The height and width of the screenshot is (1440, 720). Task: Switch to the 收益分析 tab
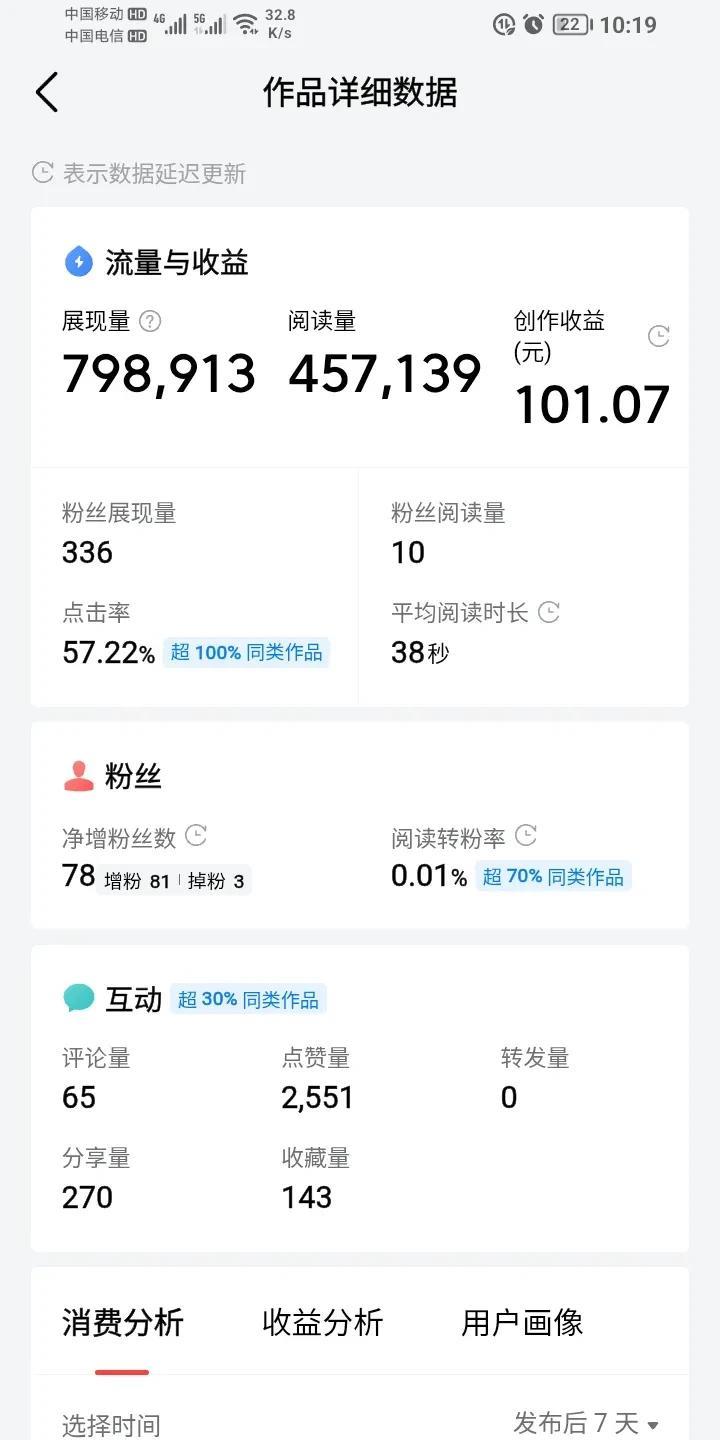click(x=322, y=1322)
